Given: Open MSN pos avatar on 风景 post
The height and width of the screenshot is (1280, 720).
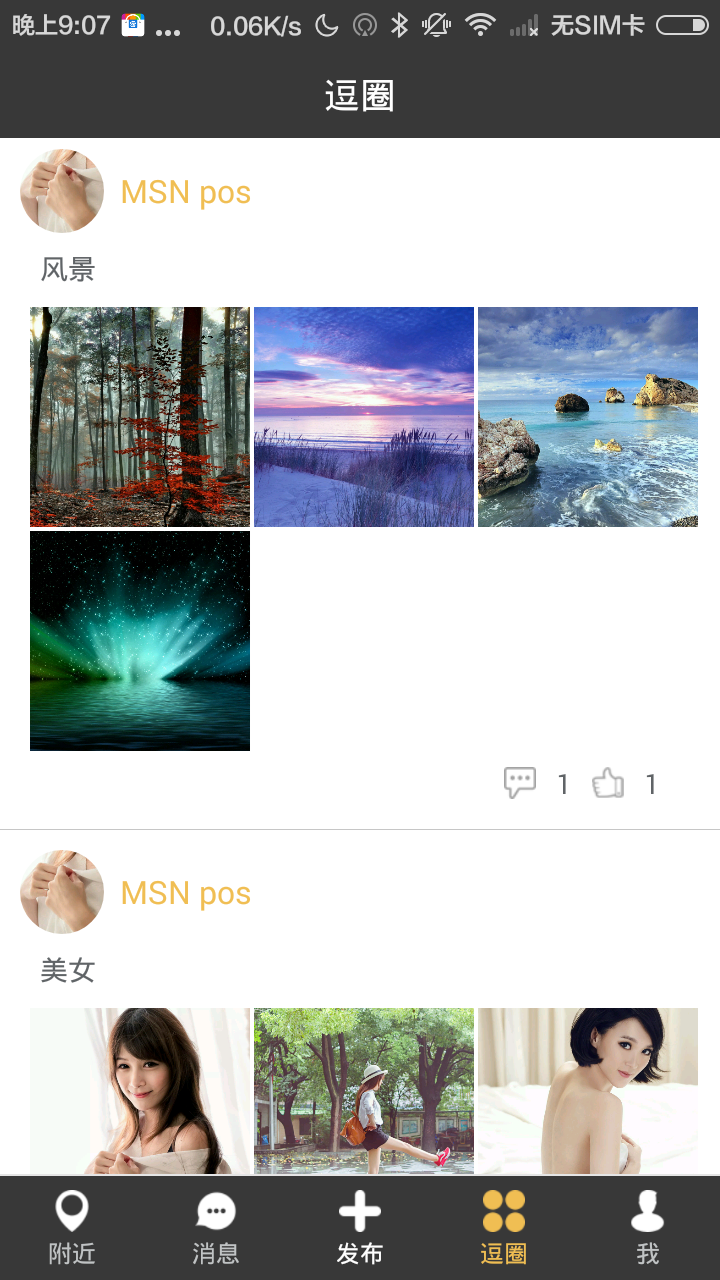Looking at the screenshot, I should 62,192.
